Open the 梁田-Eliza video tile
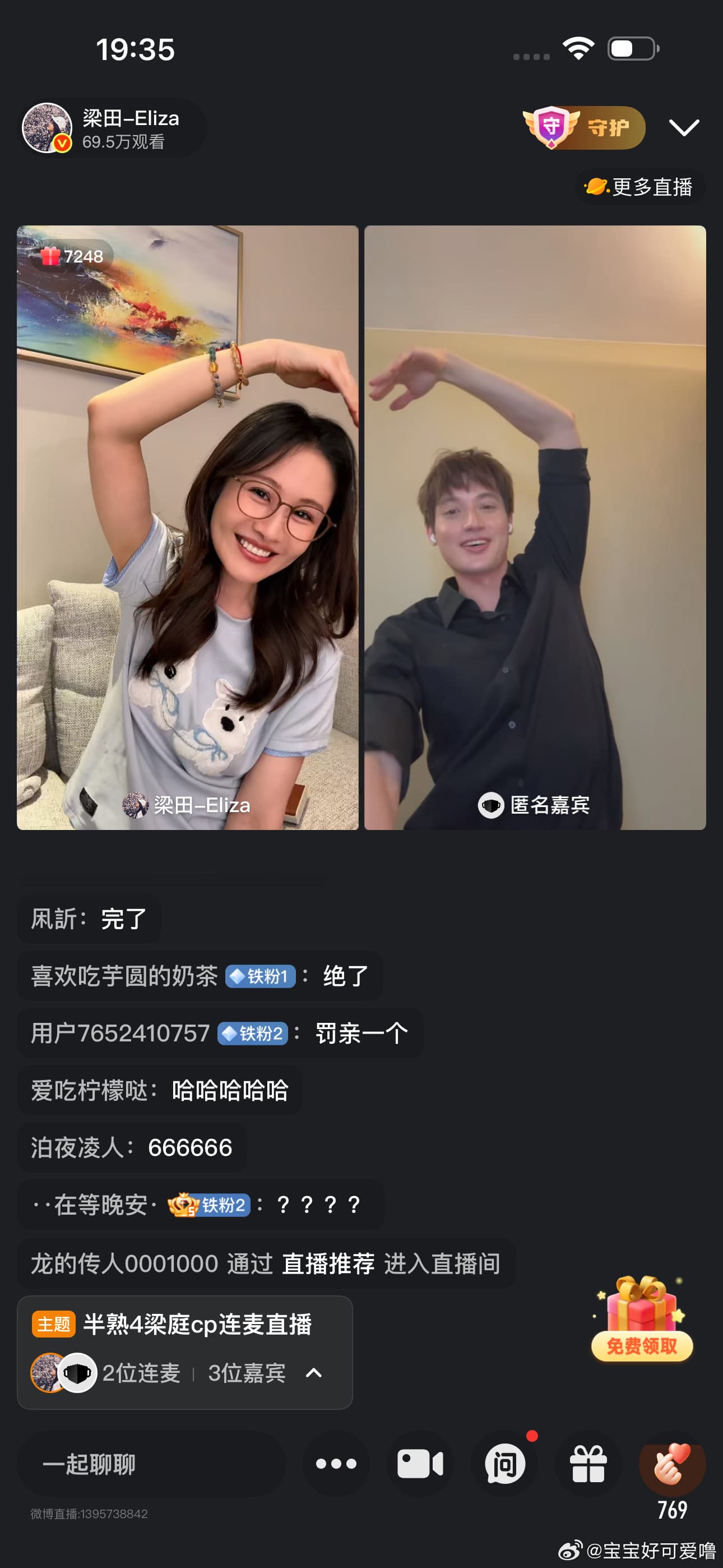The image size is (723, 1568). tap(187, 527)
